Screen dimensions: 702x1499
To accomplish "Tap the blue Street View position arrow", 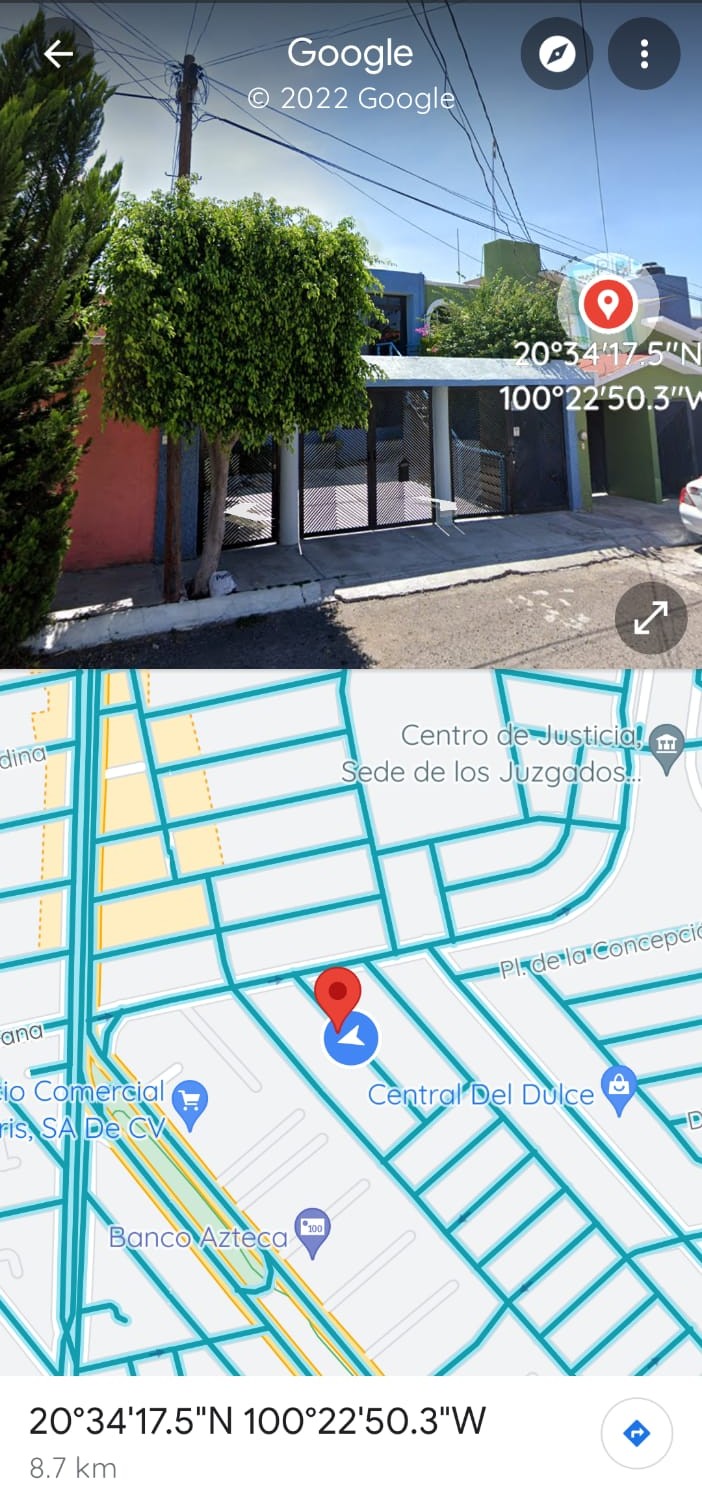I will (351, 1039).
